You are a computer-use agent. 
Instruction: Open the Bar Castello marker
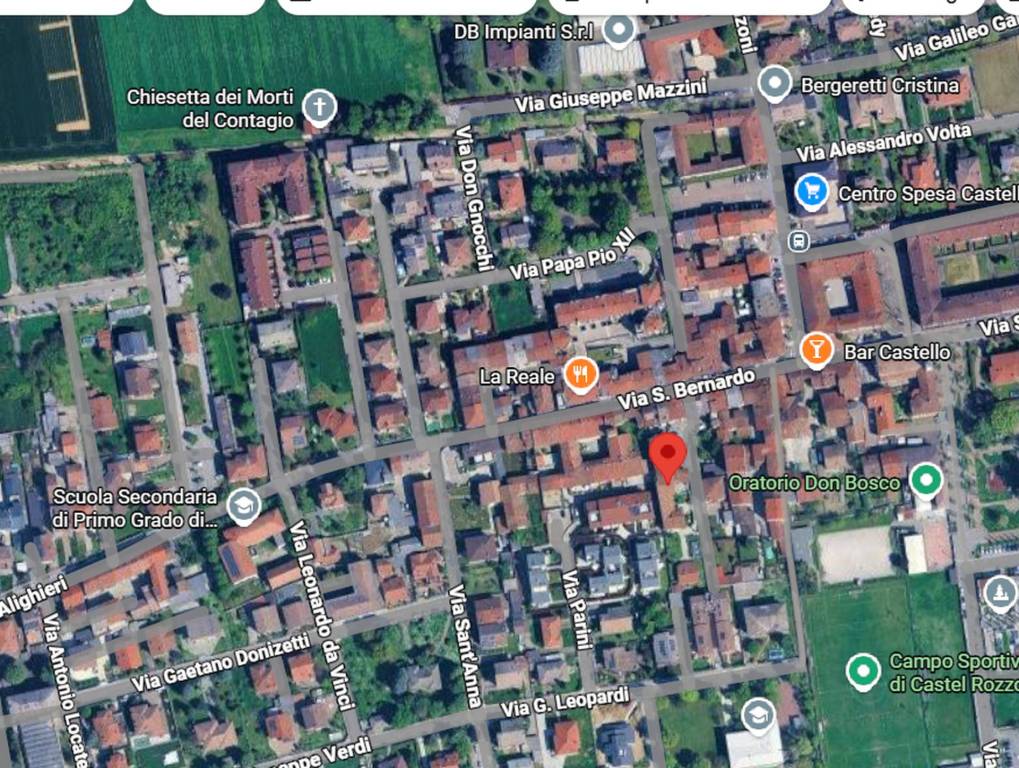point(817,350)
